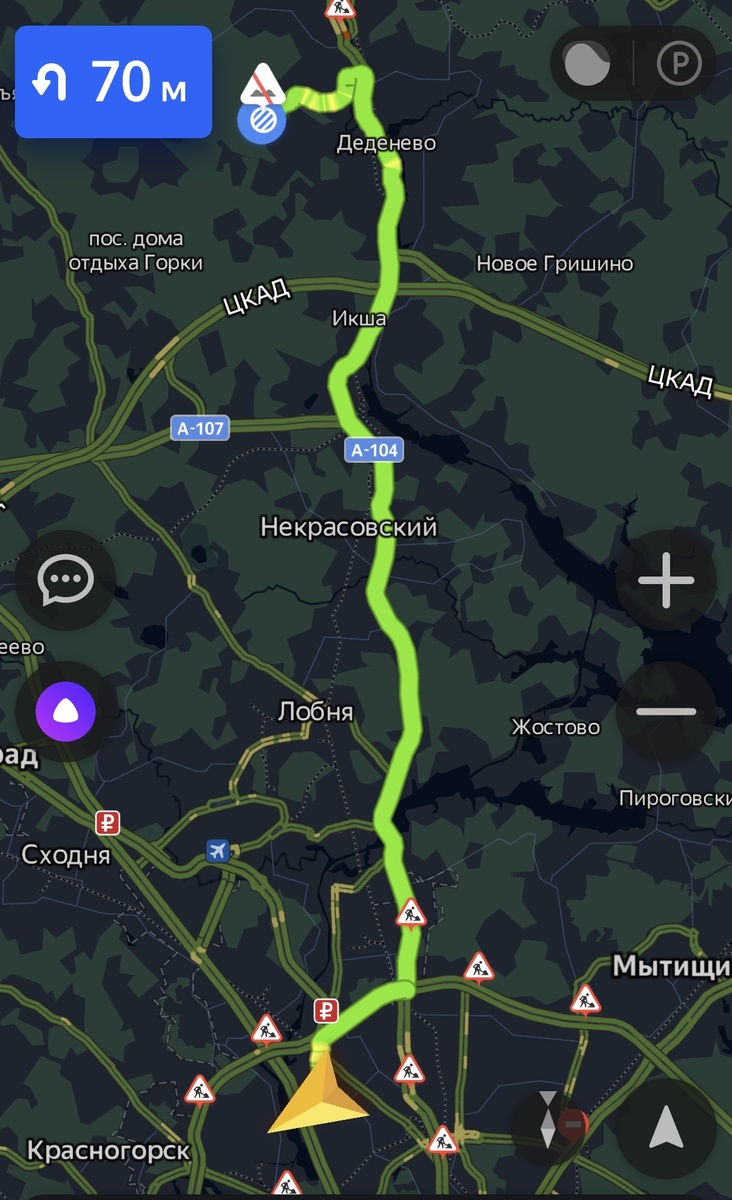The height and width of the screenshot is (1200, 732).
Task: Open the road chat messages button
Action: pos(65,580)
